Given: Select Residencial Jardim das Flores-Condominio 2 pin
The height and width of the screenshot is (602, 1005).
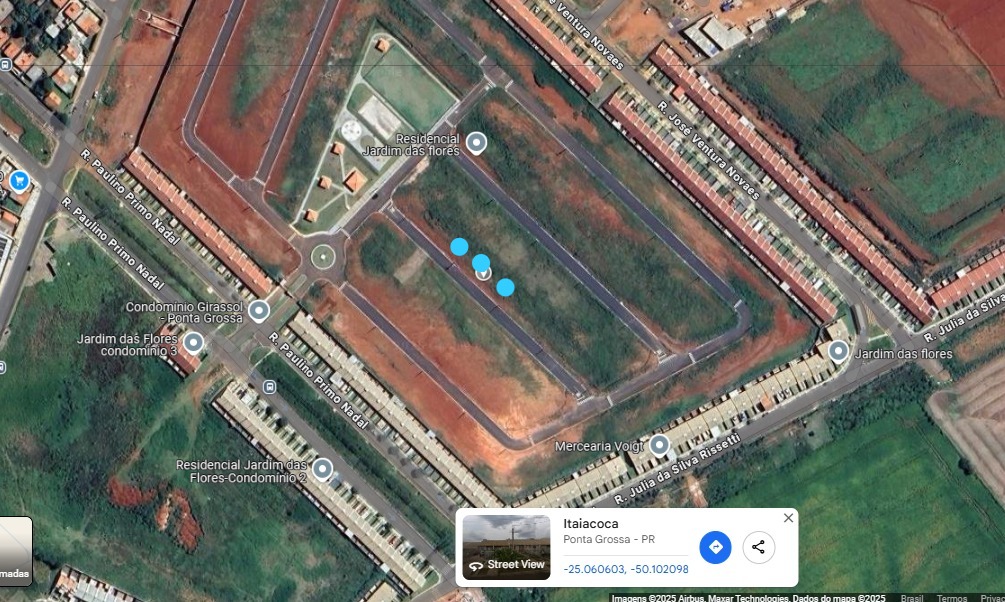Looking at the screenshot, I should tap(322, 469).
